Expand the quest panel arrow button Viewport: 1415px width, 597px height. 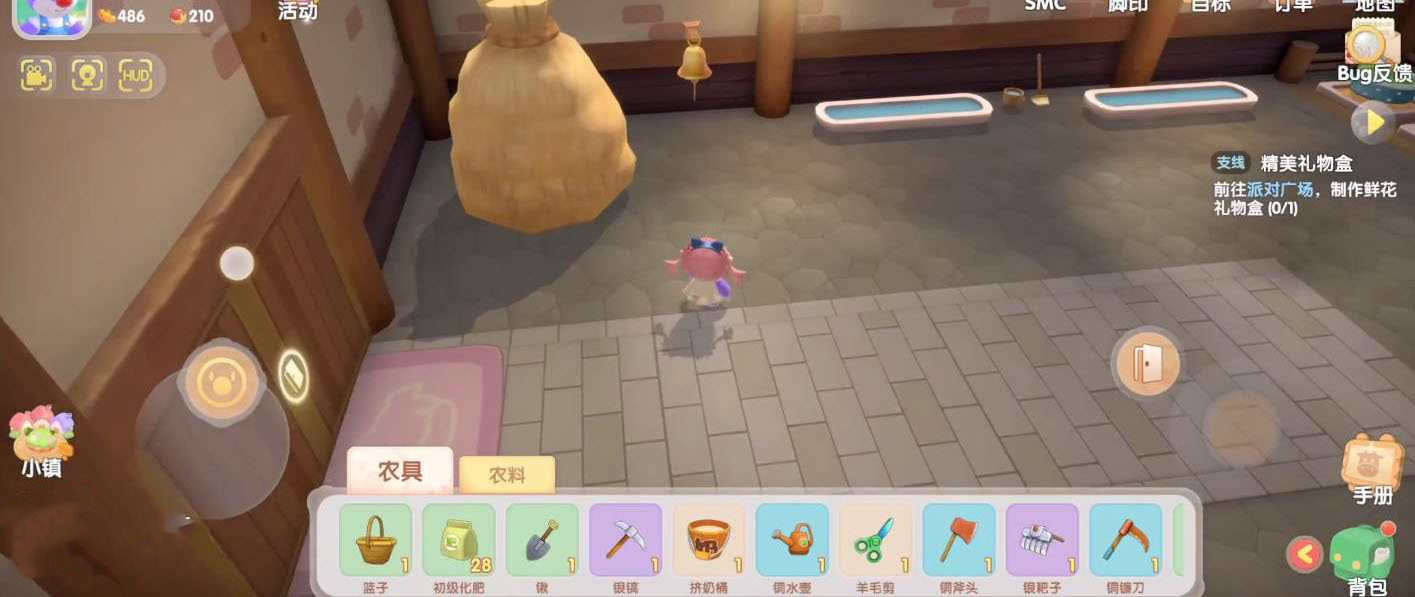tap(1374, 122)
